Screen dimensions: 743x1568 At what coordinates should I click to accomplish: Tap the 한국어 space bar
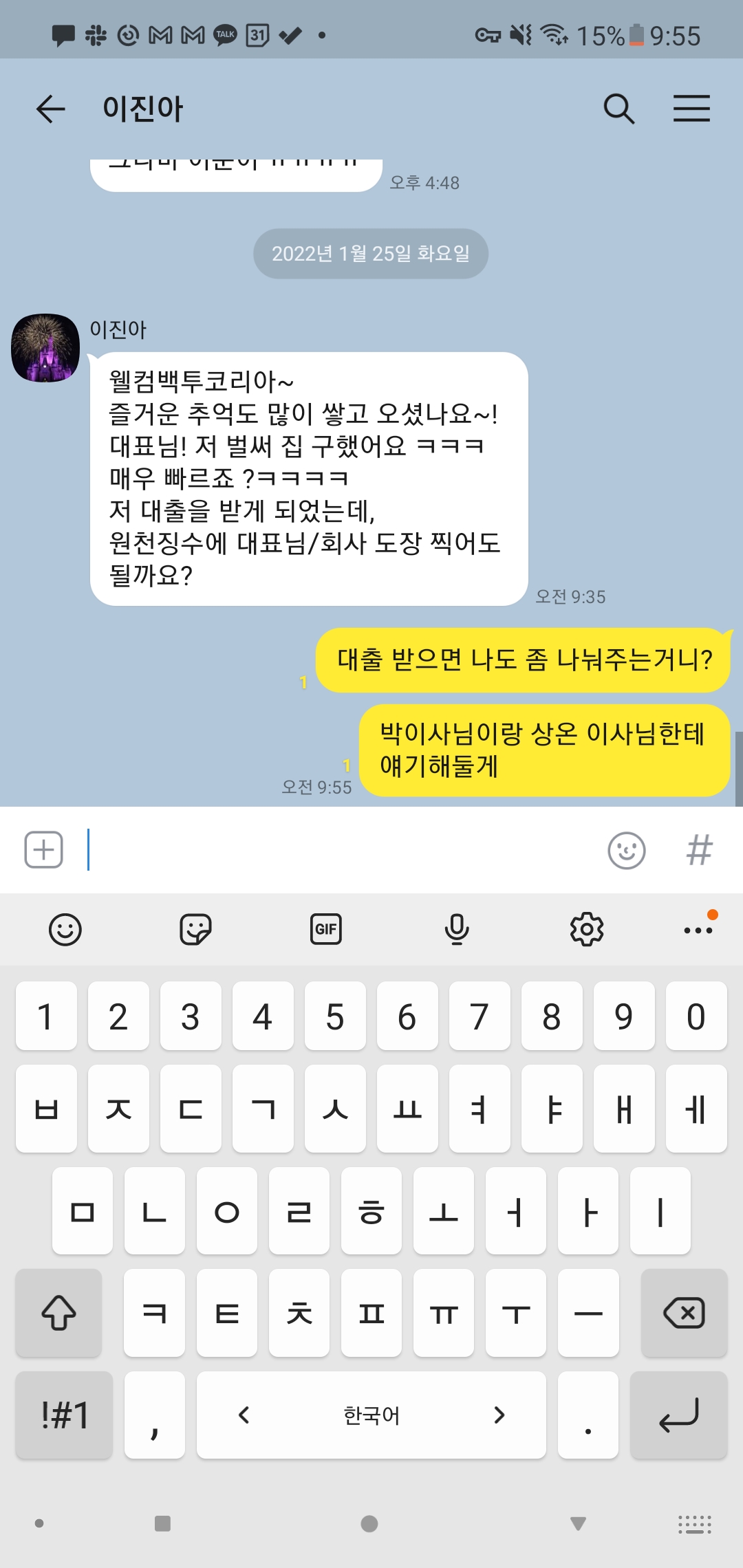371,1415
